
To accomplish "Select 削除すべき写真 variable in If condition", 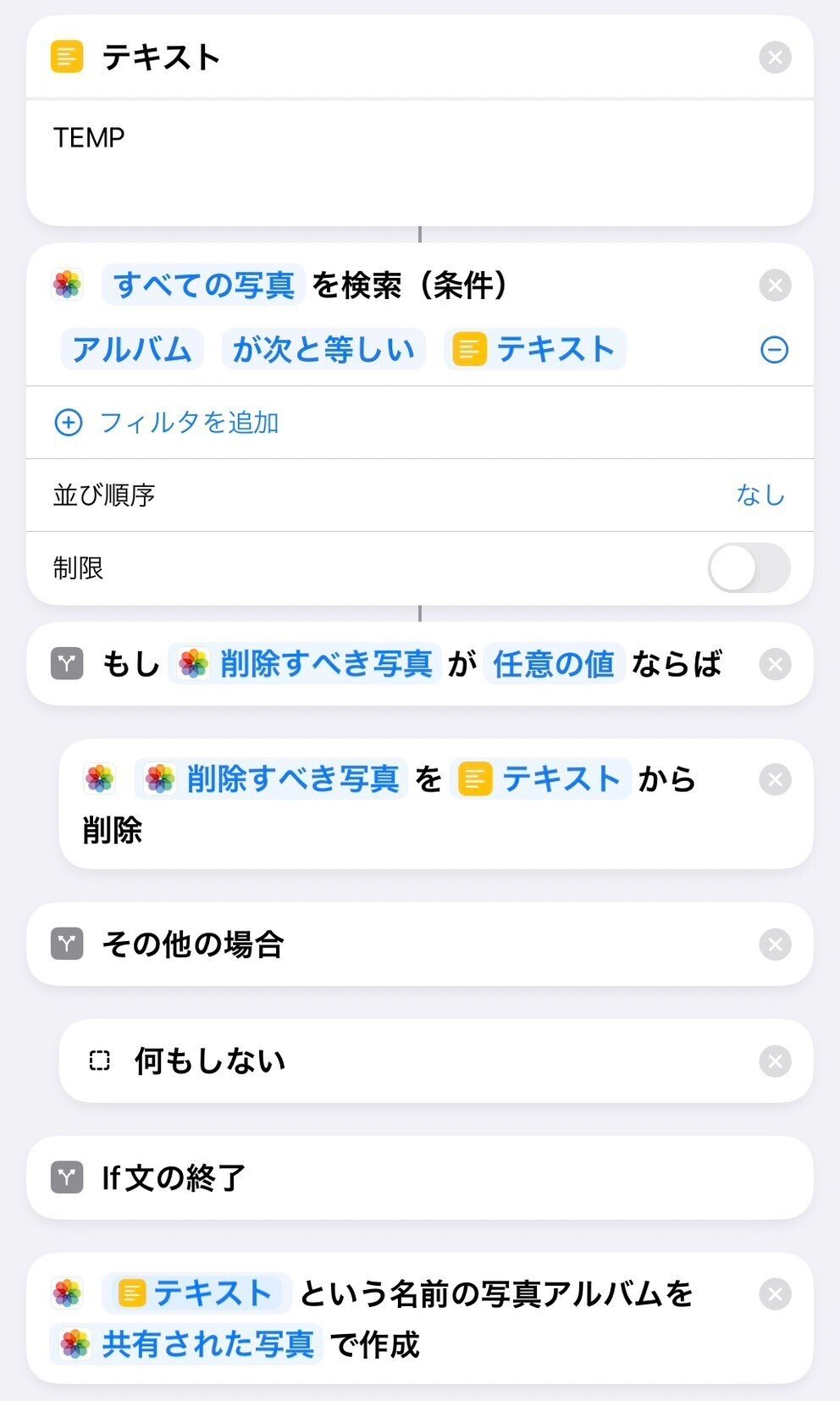I will tap(305, 664).
